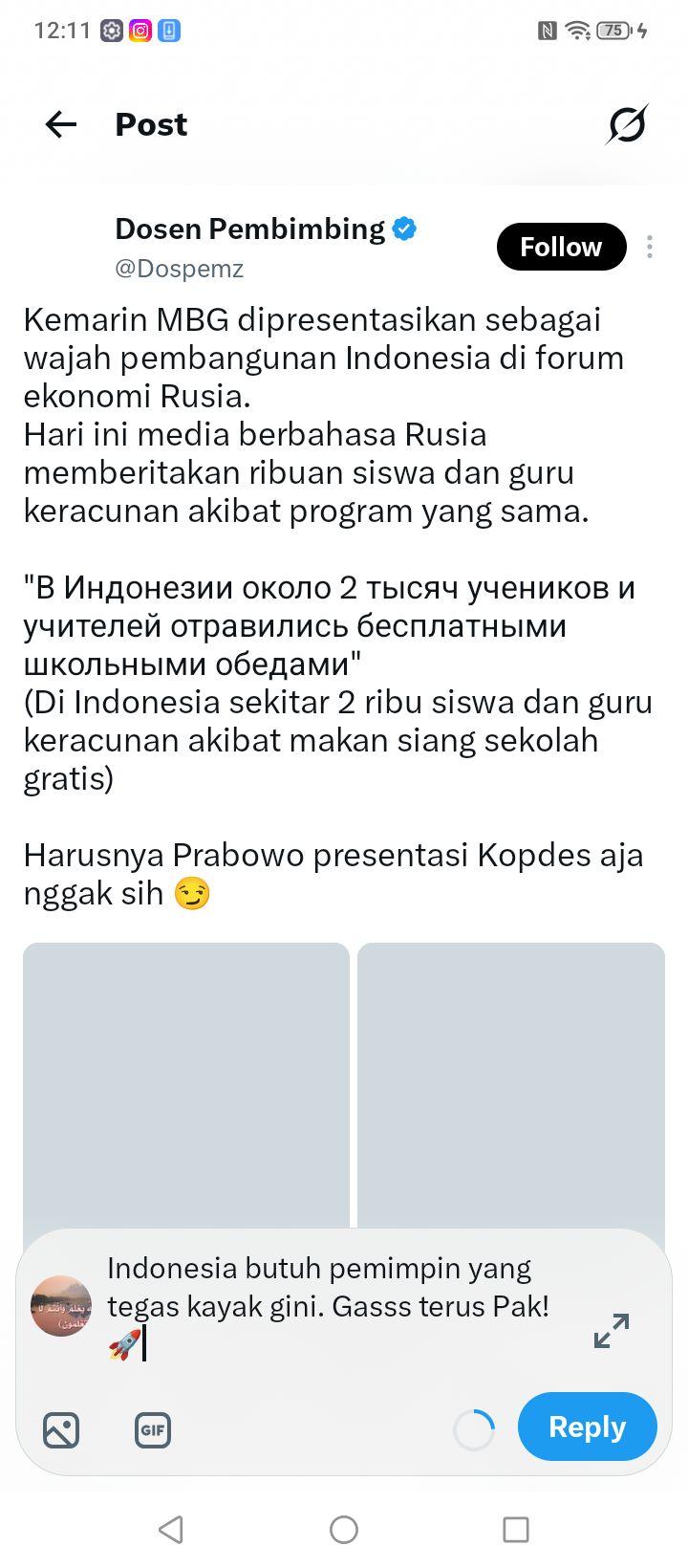
Task: Follow Dosen Pembimbing
Action: point(561,247)
